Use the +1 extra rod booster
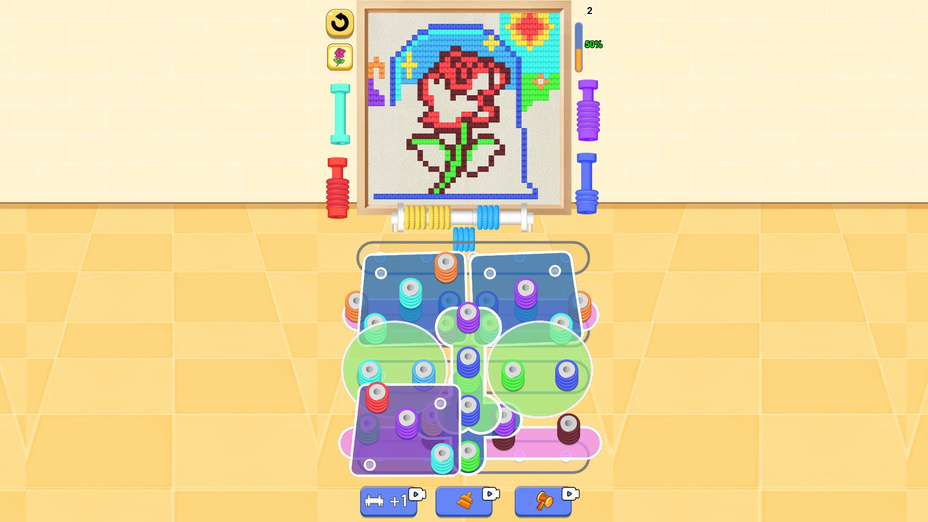 (x=388, y=500)
